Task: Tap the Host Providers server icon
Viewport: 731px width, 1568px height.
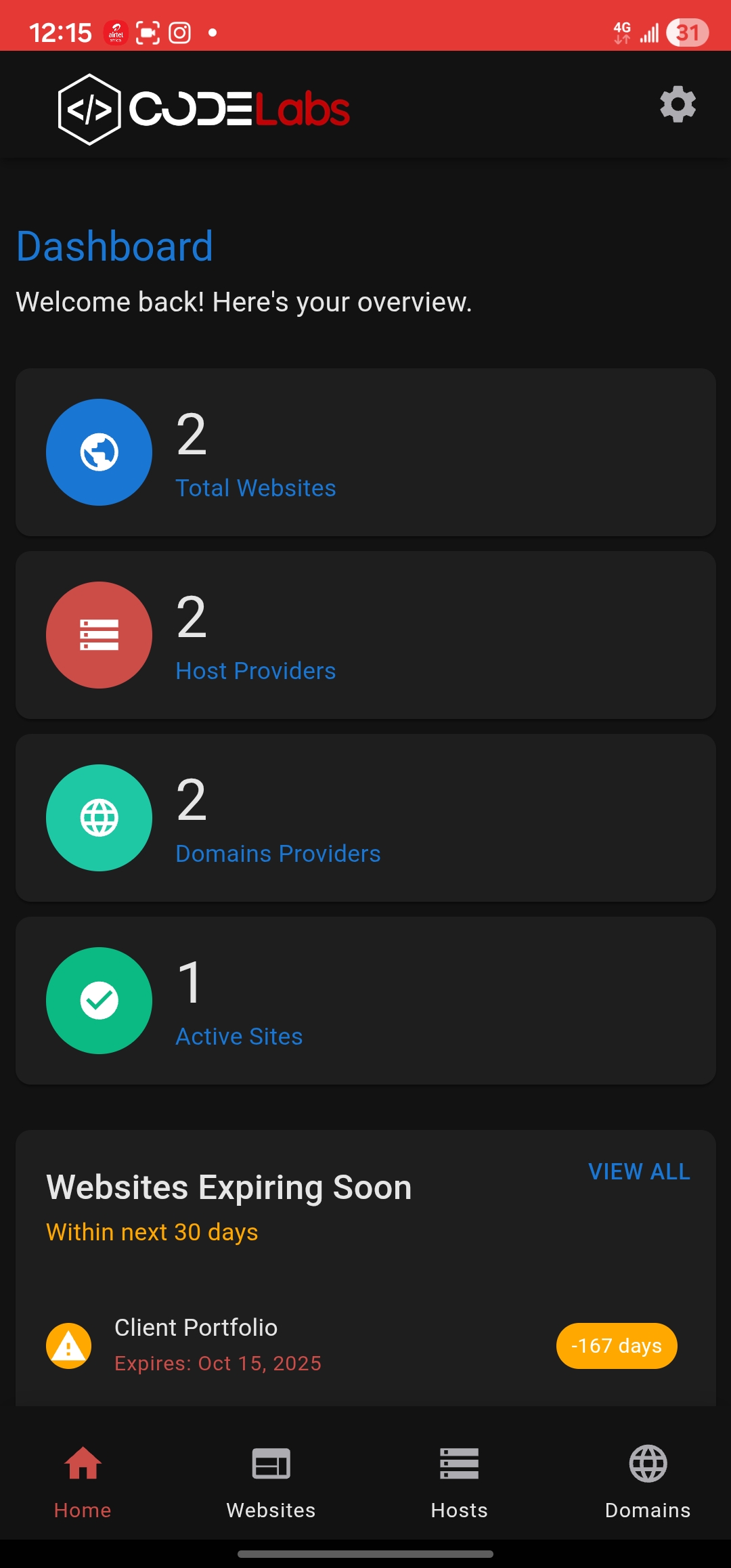Action: pos(99,635)
